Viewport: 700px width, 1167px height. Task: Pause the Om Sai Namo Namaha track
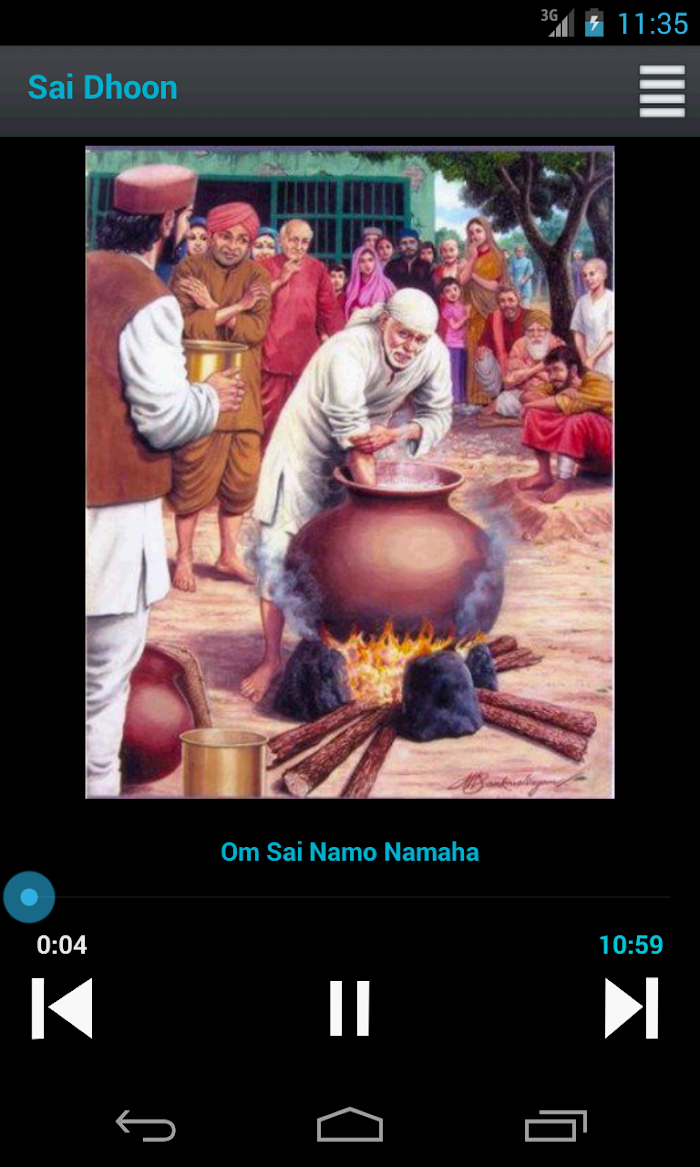(x=350, y=1007)
